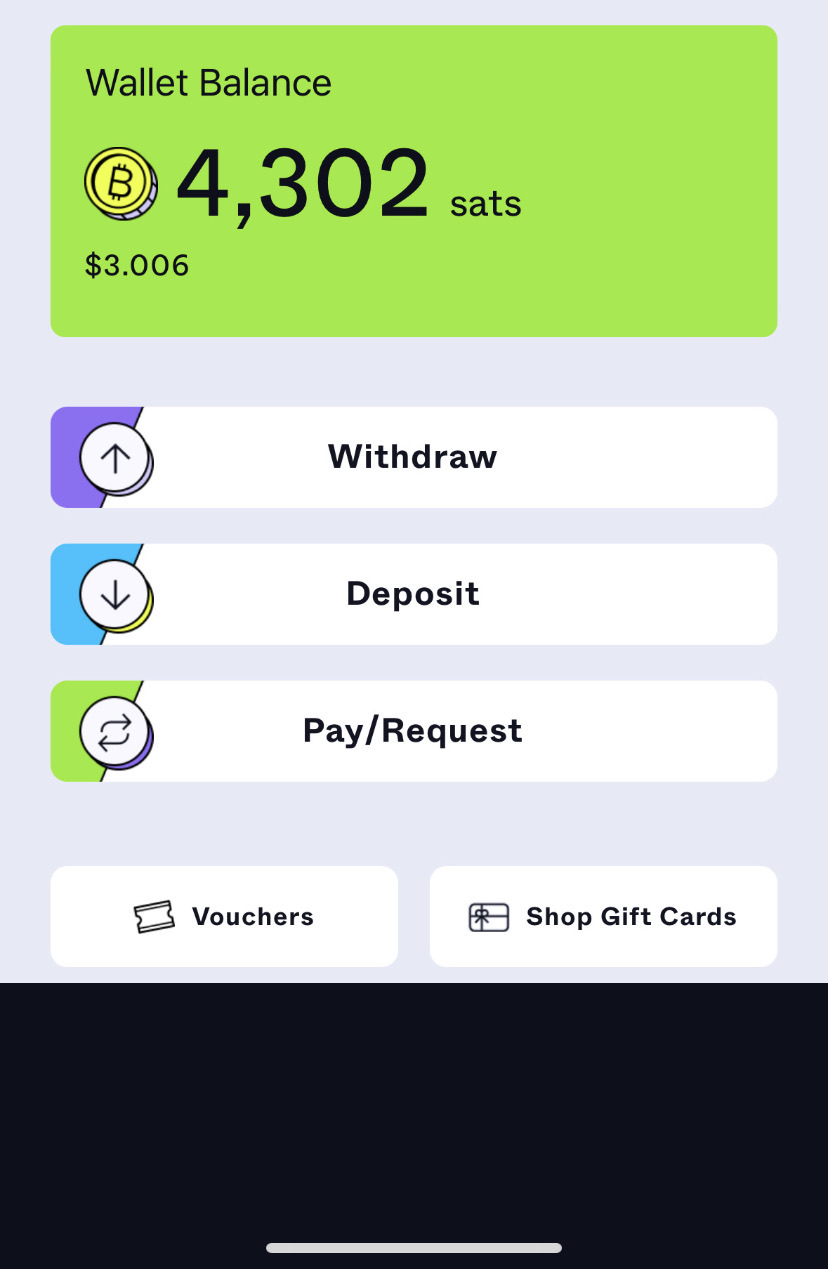Select Pay/Request
828x1269 pixels.
[x=413, y=731]
